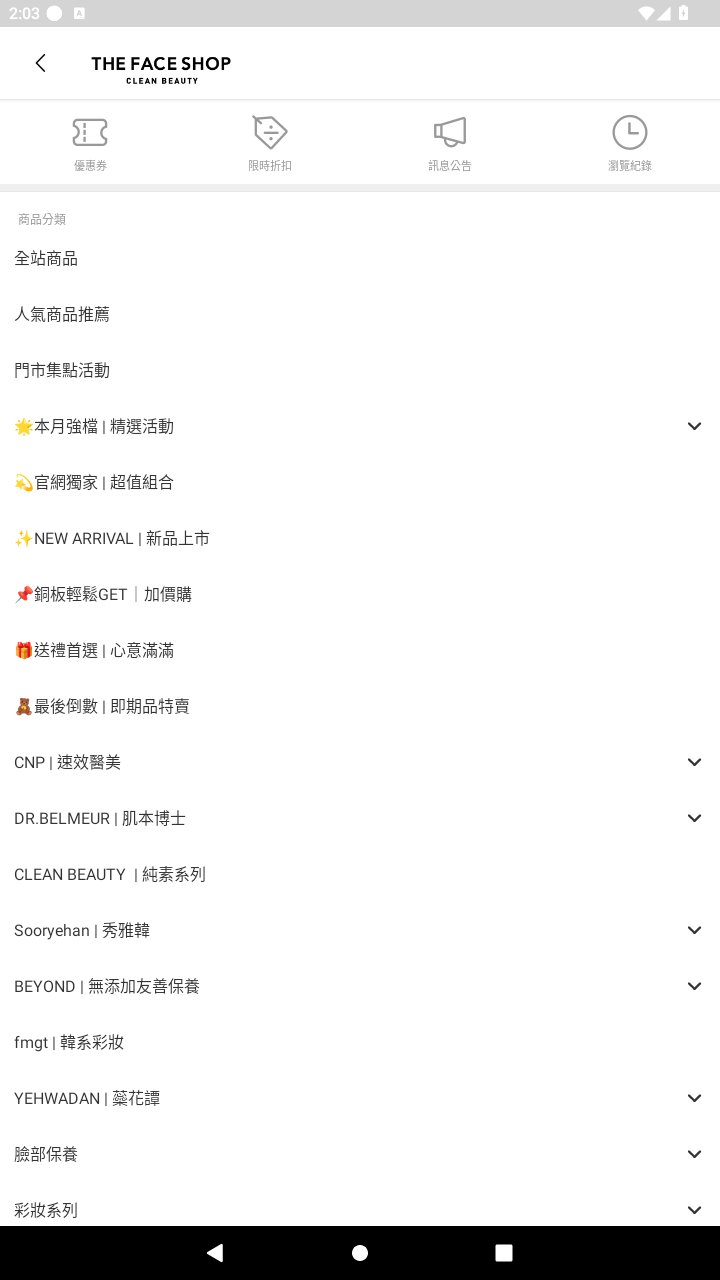Open 送禮首選 | 心意滿滿 category
Screen dimensions: 720x1280
tap(95, 651)
